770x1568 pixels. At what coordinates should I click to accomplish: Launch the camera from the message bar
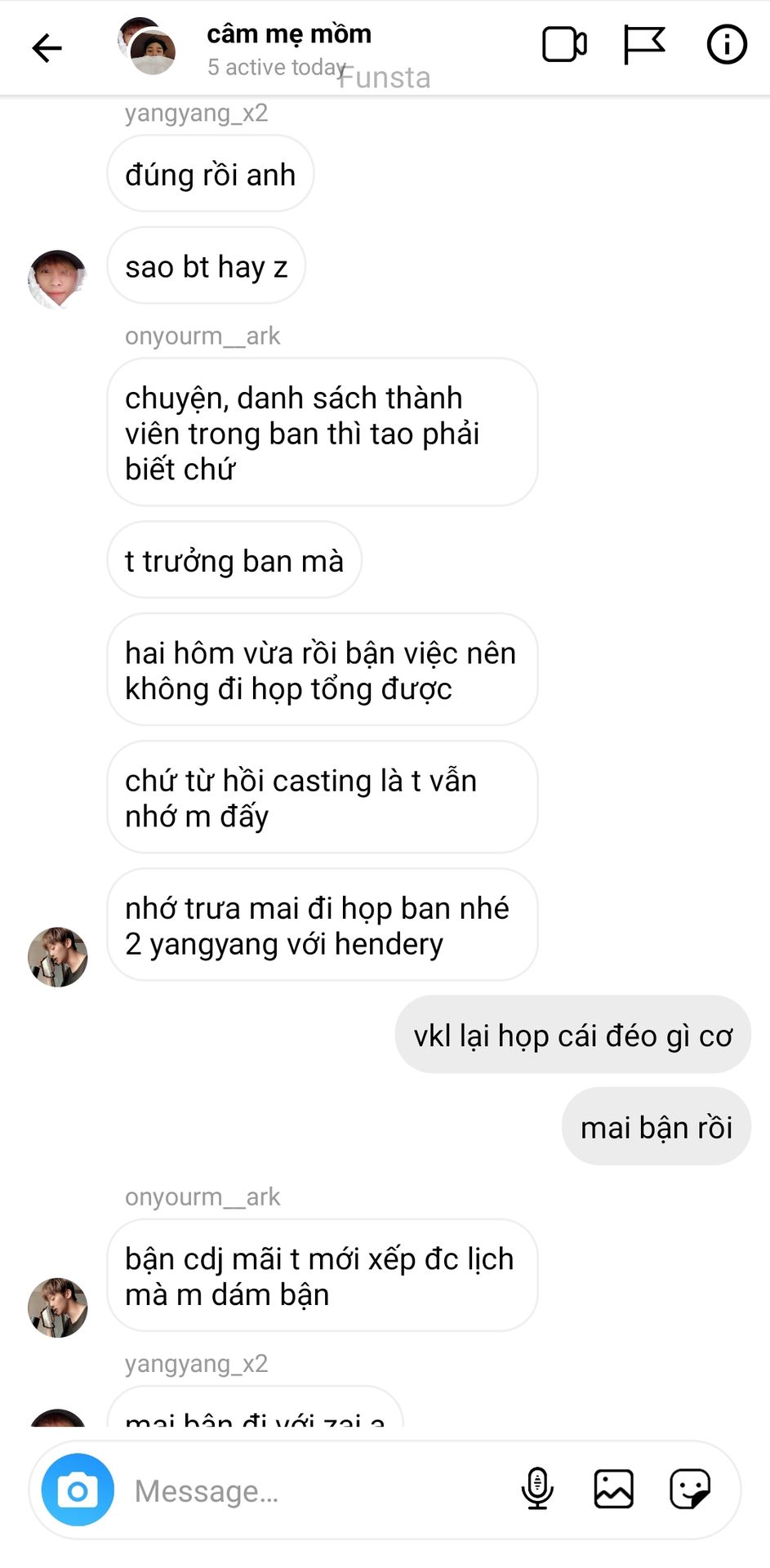tap(78, 1490)
